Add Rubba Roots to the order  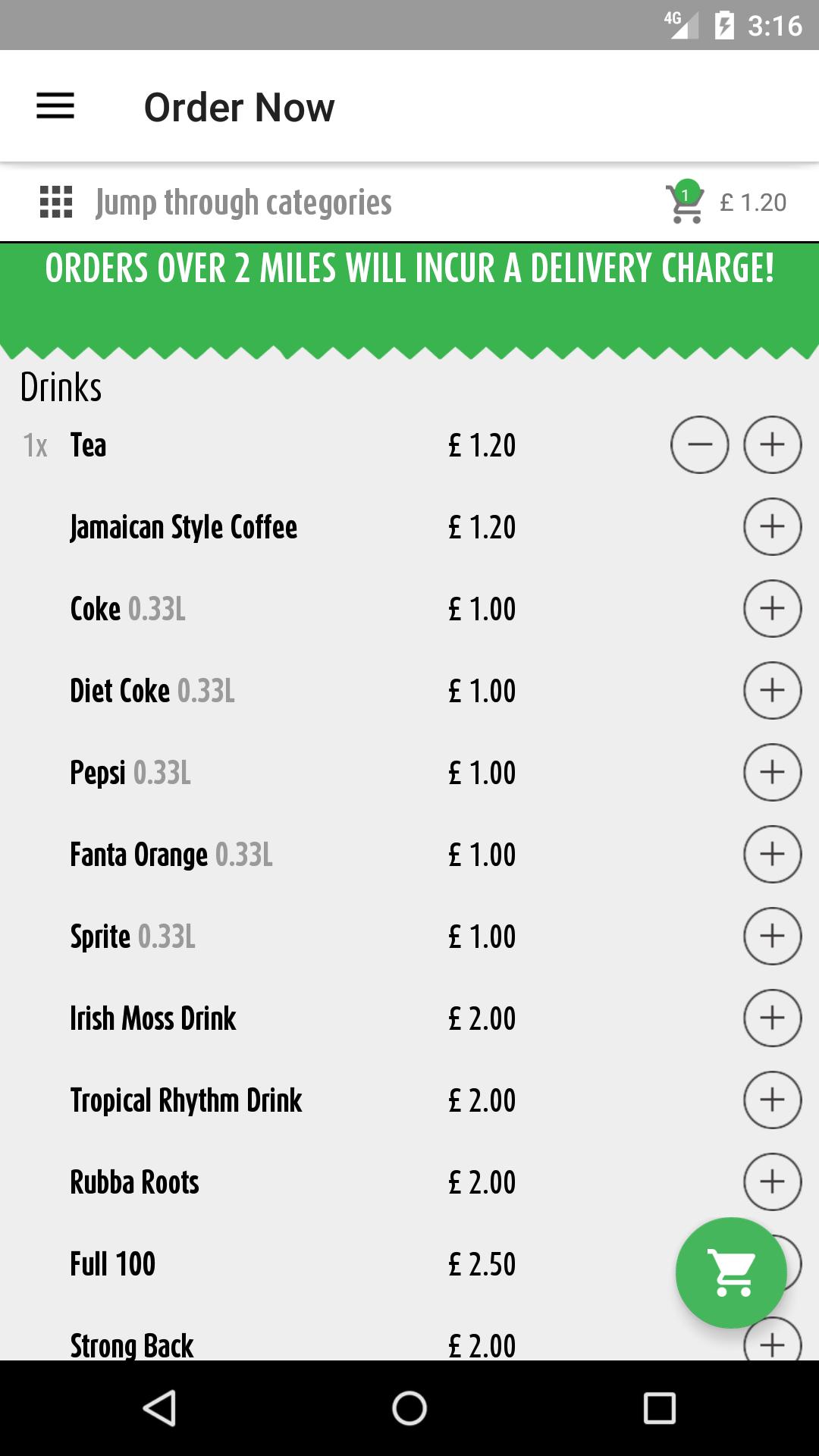(x=772, y=1182)
